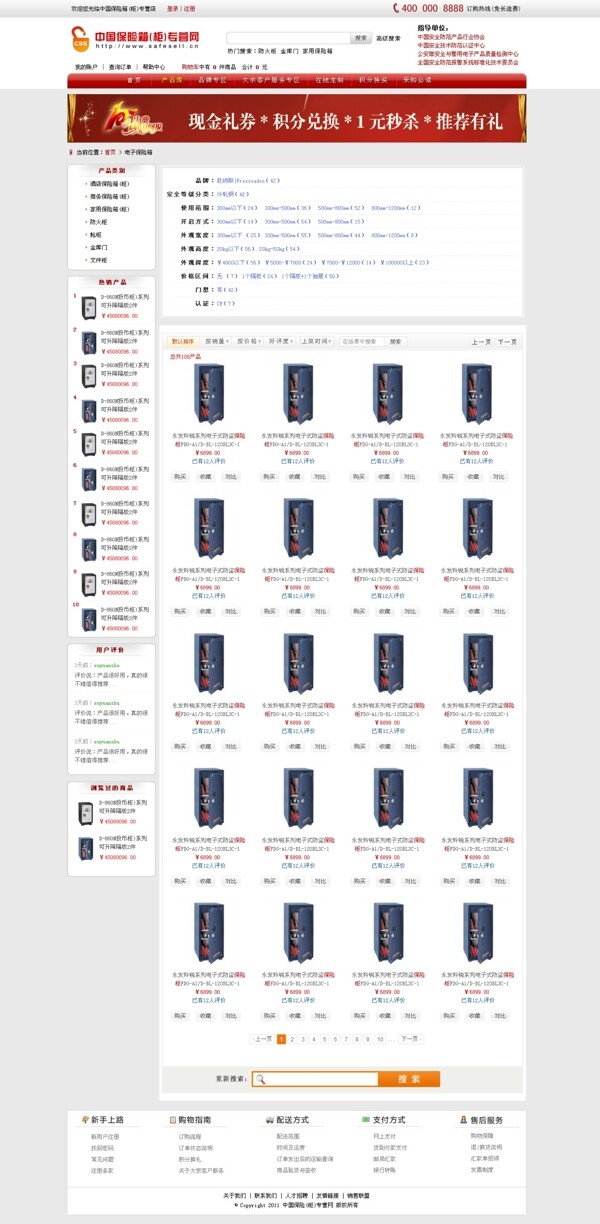Go to 下一页 in the sort toolbar
Screen dimensions: 600x1224
(508, 341)
